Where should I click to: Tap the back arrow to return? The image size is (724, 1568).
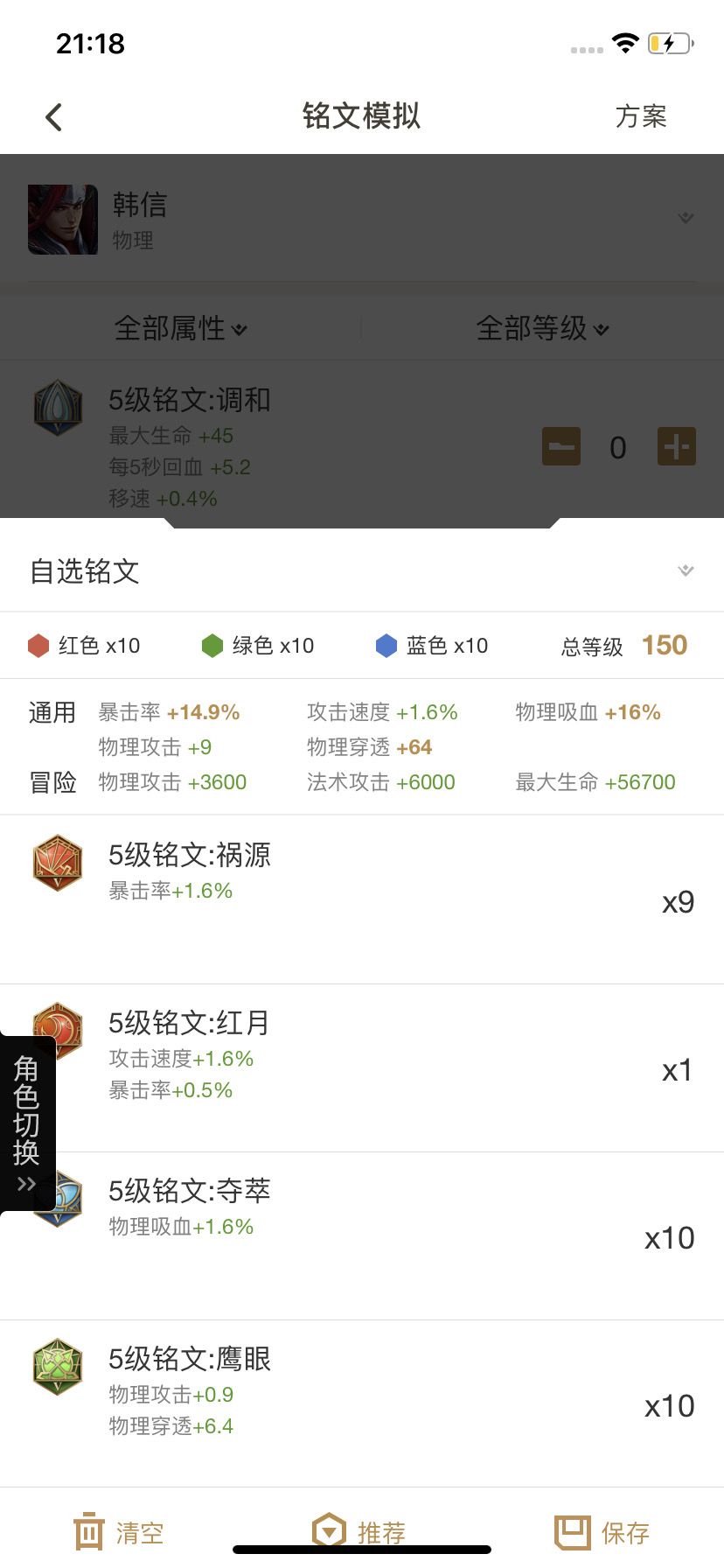coord(52,116)
